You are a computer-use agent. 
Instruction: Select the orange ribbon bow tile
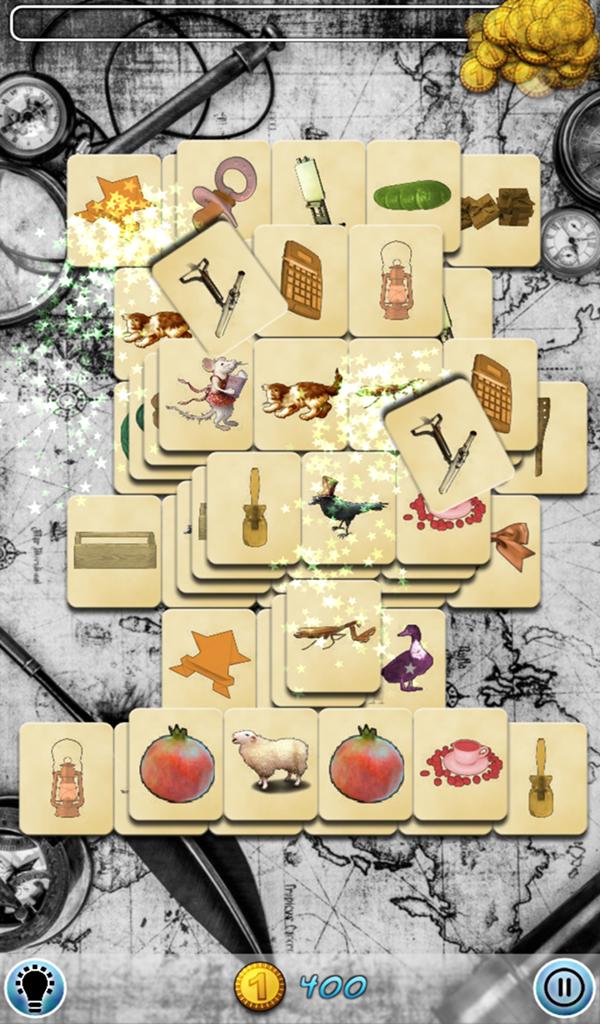coord(514,548)
